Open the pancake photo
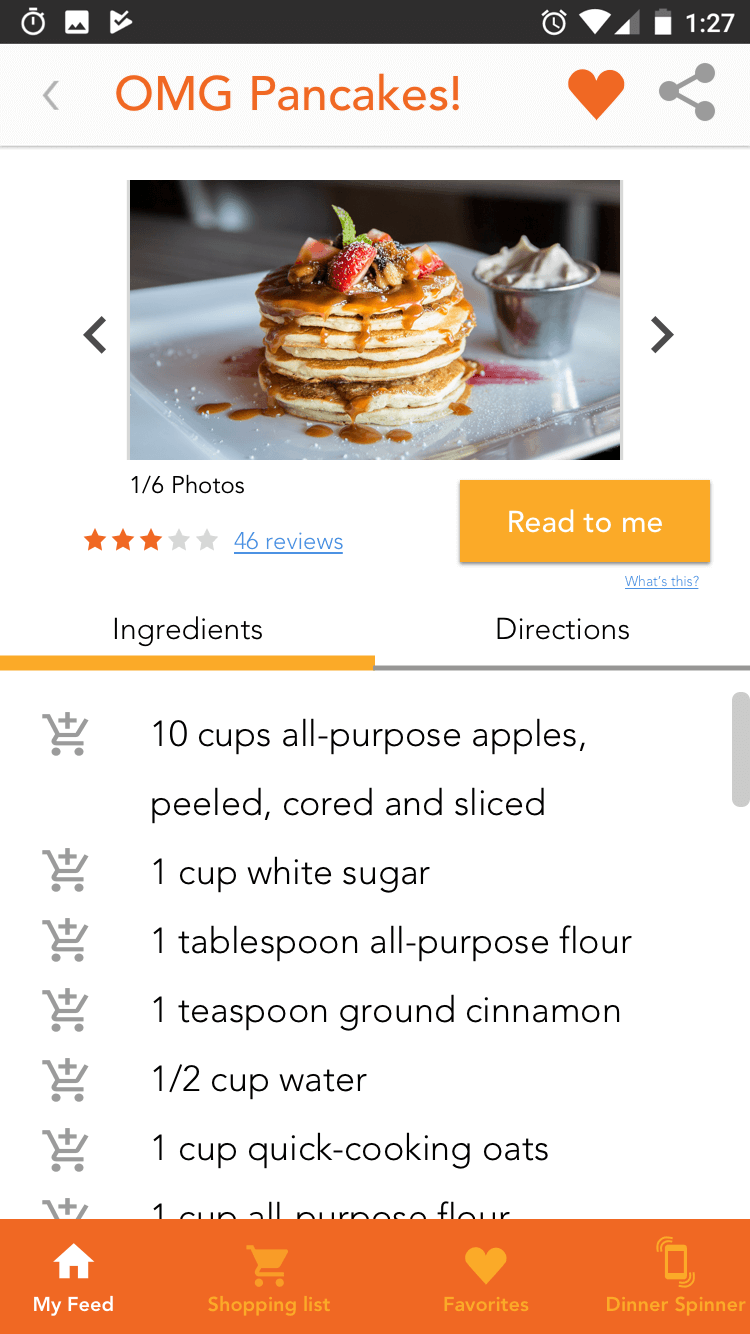The height and width of the screenshot is (1334, 750). (375, 320)
